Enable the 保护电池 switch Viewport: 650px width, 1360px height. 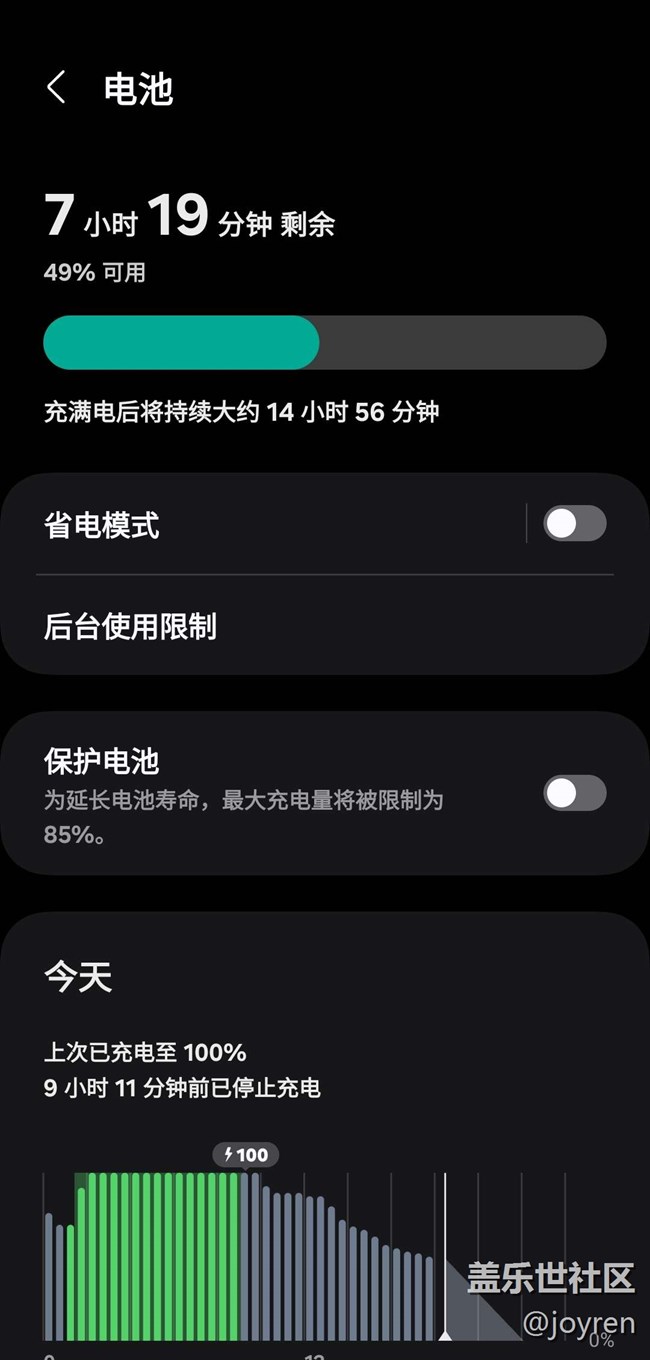tap(574, 793)
